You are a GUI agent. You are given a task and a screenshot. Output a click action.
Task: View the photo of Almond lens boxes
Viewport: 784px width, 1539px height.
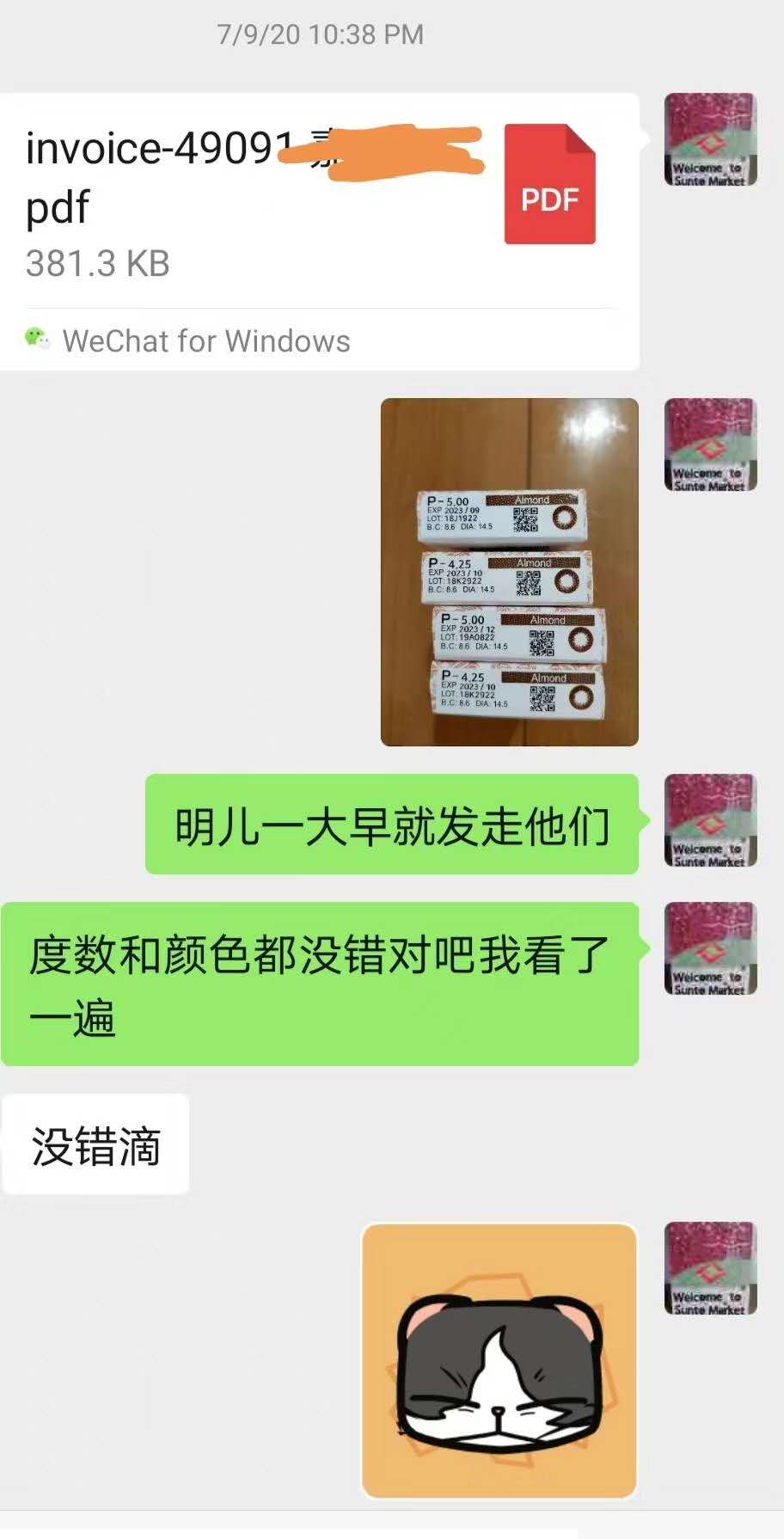click(509, 572)
